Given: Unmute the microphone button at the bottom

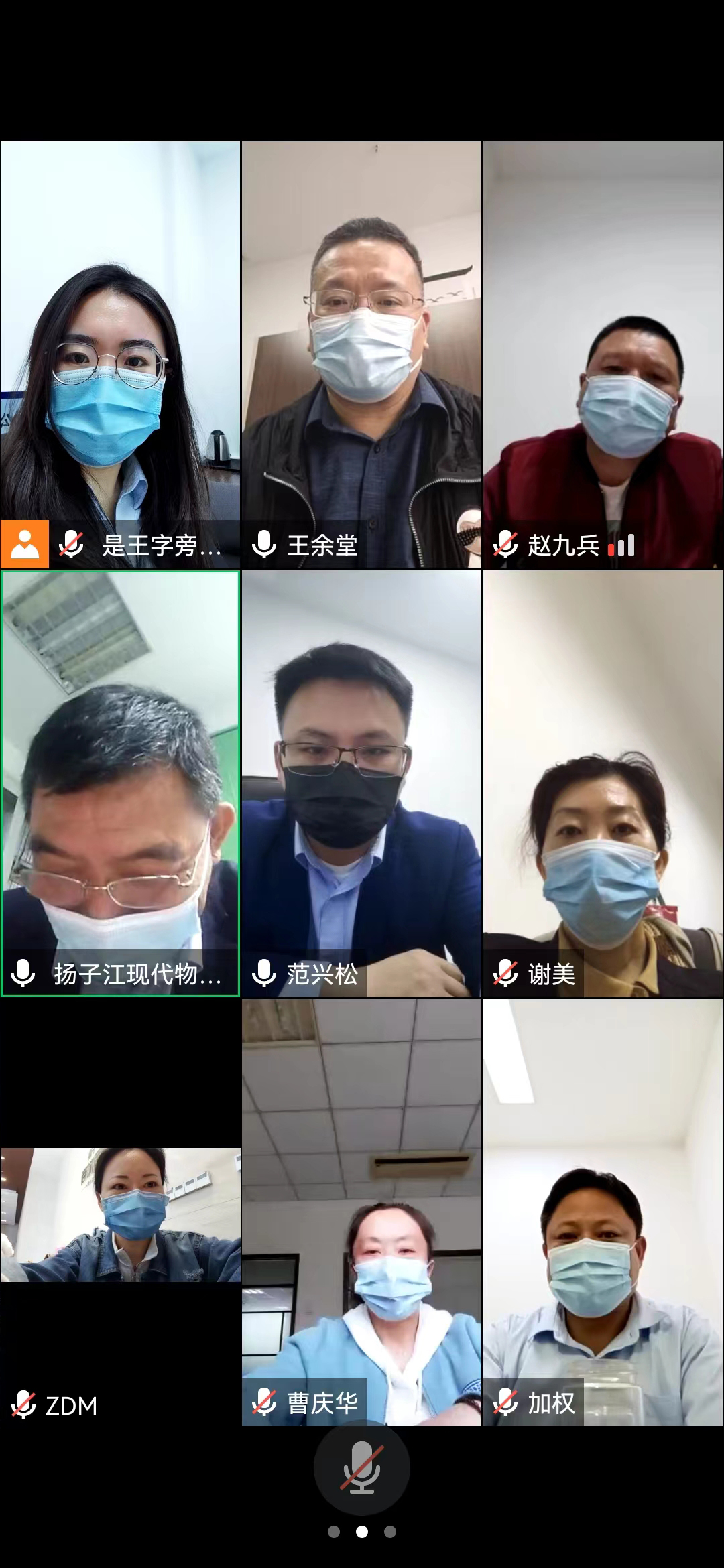Looking at the screenshot, I should (x=362, y=1467).
